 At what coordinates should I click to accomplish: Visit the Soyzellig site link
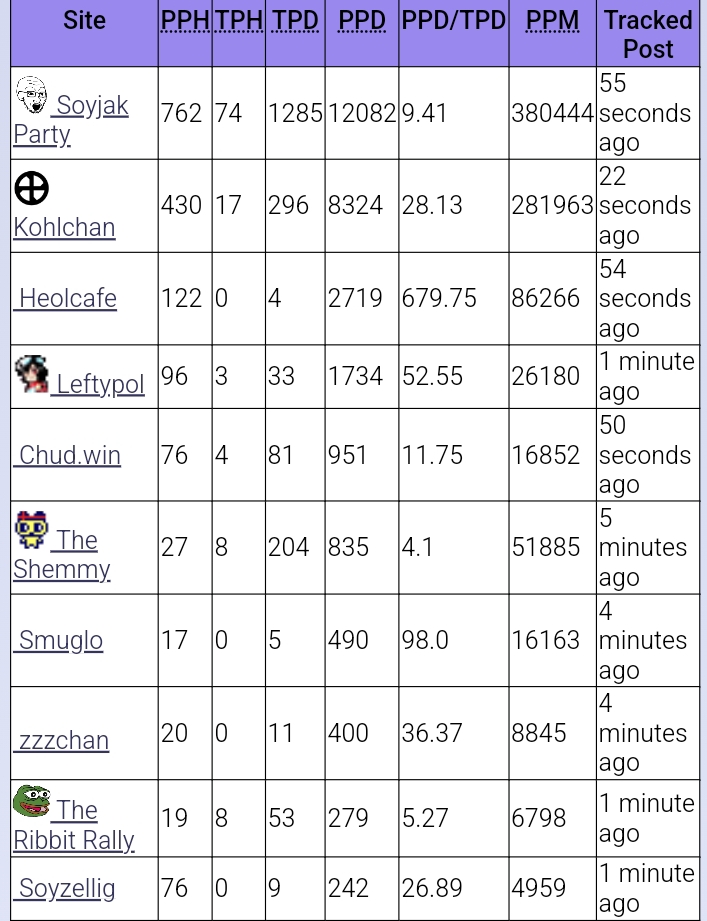pyautogui.click(x=65, y=888)
